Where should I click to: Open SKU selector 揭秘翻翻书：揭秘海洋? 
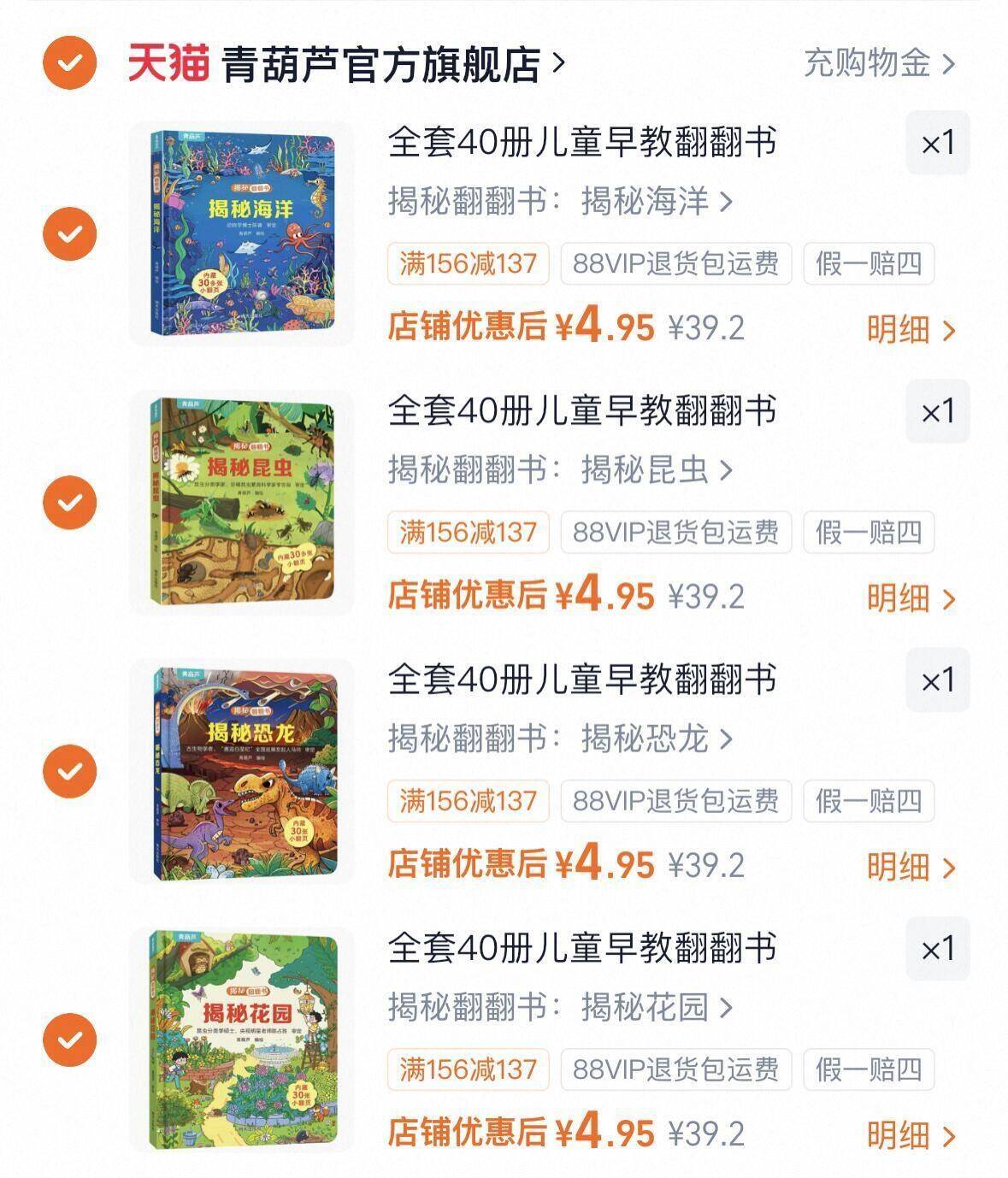pyautogui.click(x=556, y=203)
